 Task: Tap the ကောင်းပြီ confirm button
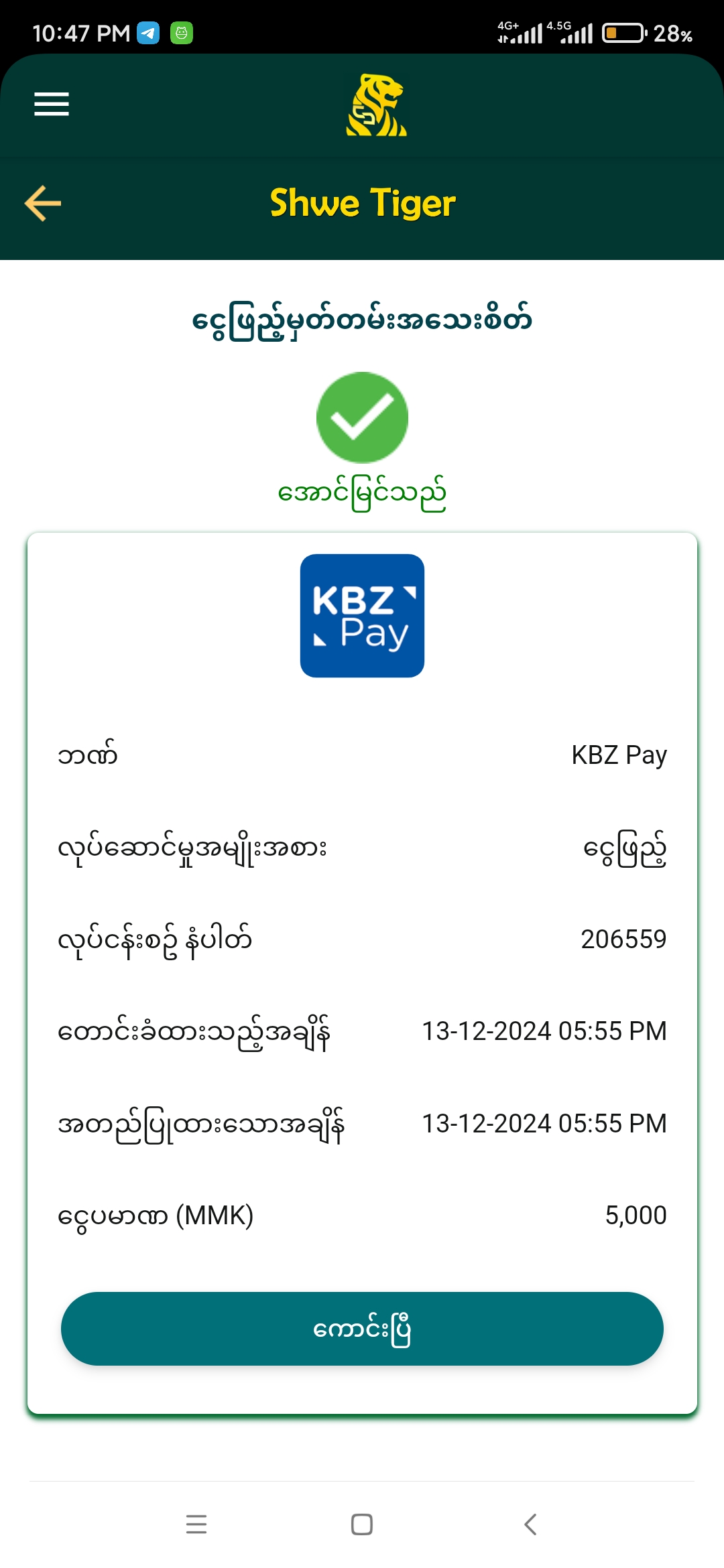(x=362, y=1329)
